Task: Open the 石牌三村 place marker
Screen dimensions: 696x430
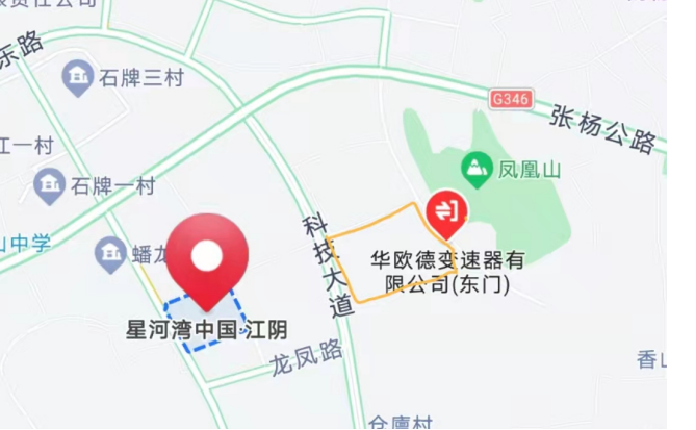Action: point(77,76)
